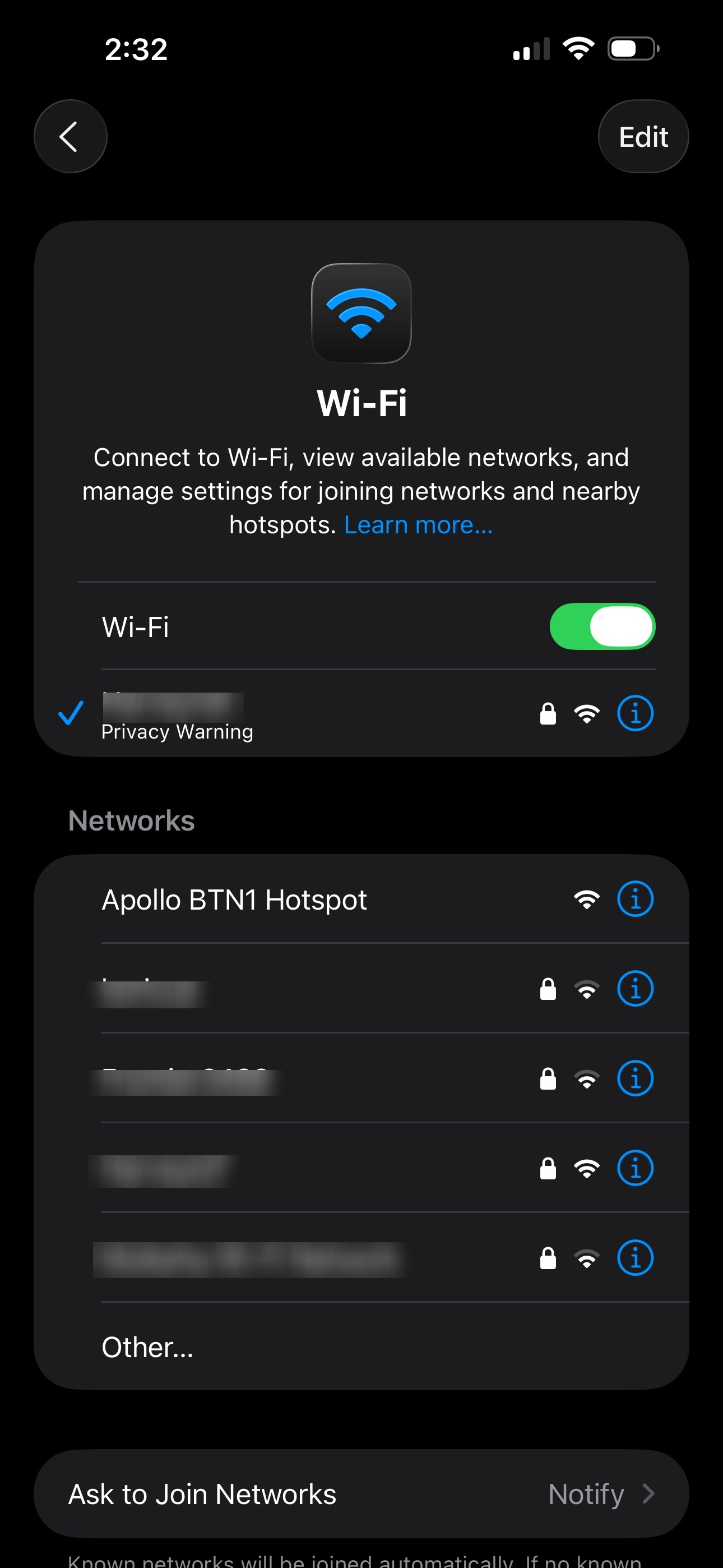Image resolution: width=723 pixels, height=1568 pixels.
Task: Tap Edit to manage known networks
Action: point(643,136)
